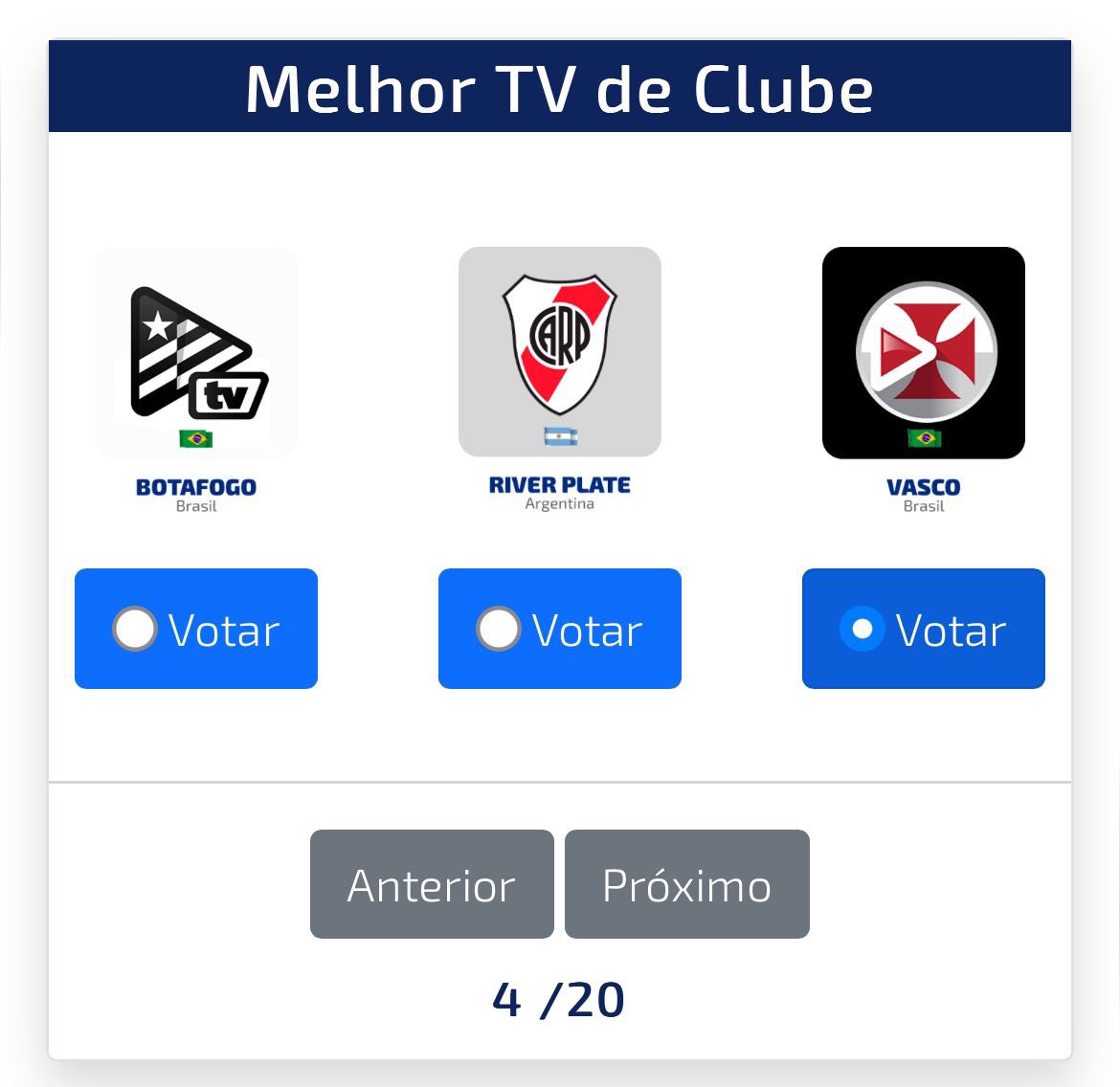The image size is (1120, 1087).
Task: Vote for Botafogo TV
Action: [196, 629]
